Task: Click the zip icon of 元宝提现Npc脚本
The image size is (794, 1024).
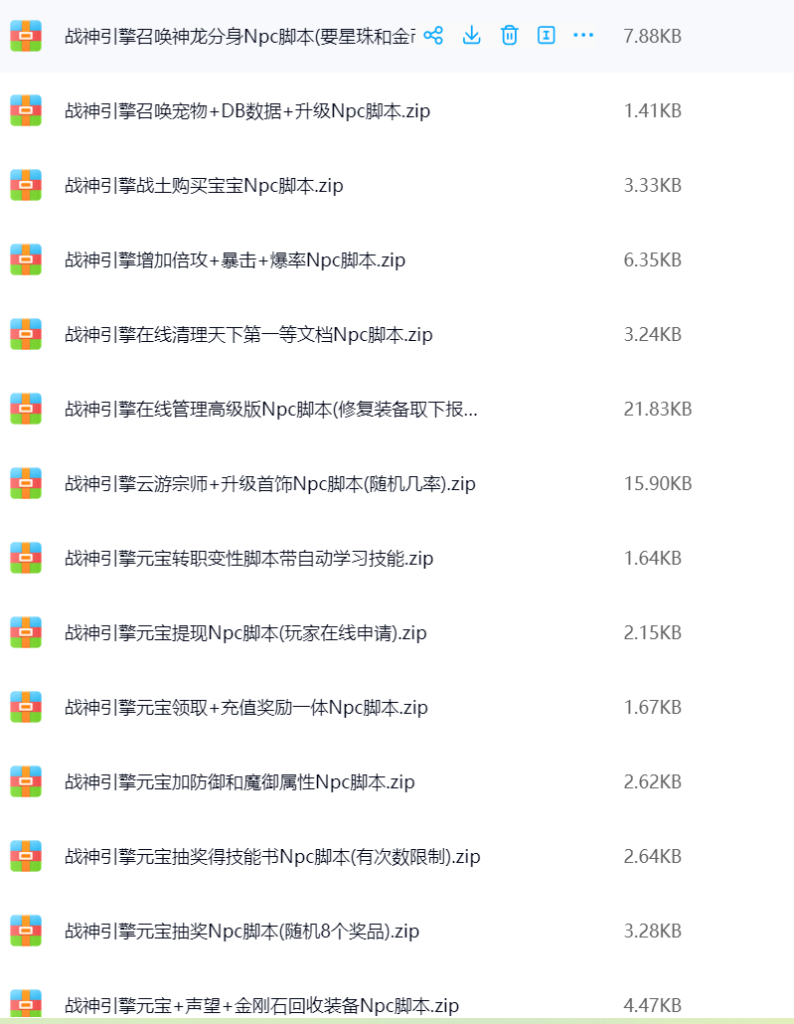Action: pos(25,633)
